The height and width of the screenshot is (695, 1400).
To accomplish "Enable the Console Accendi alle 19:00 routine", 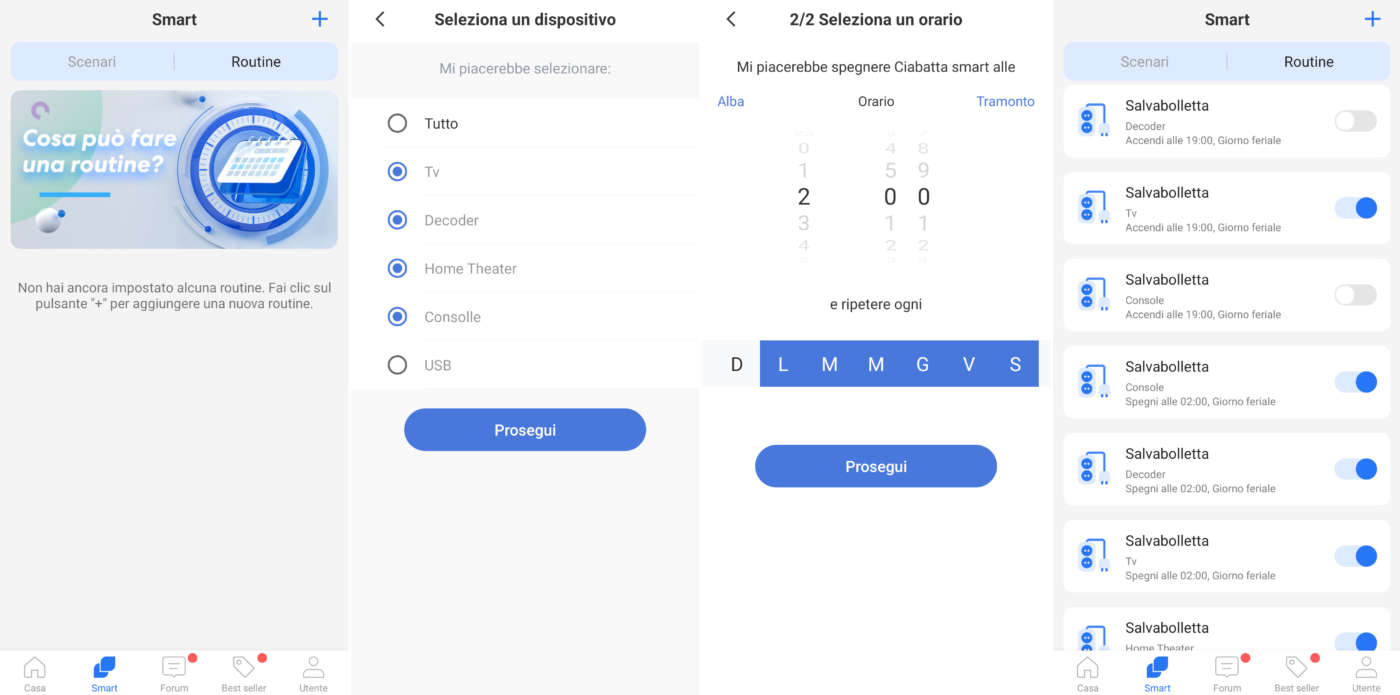I will point(1356,295).
